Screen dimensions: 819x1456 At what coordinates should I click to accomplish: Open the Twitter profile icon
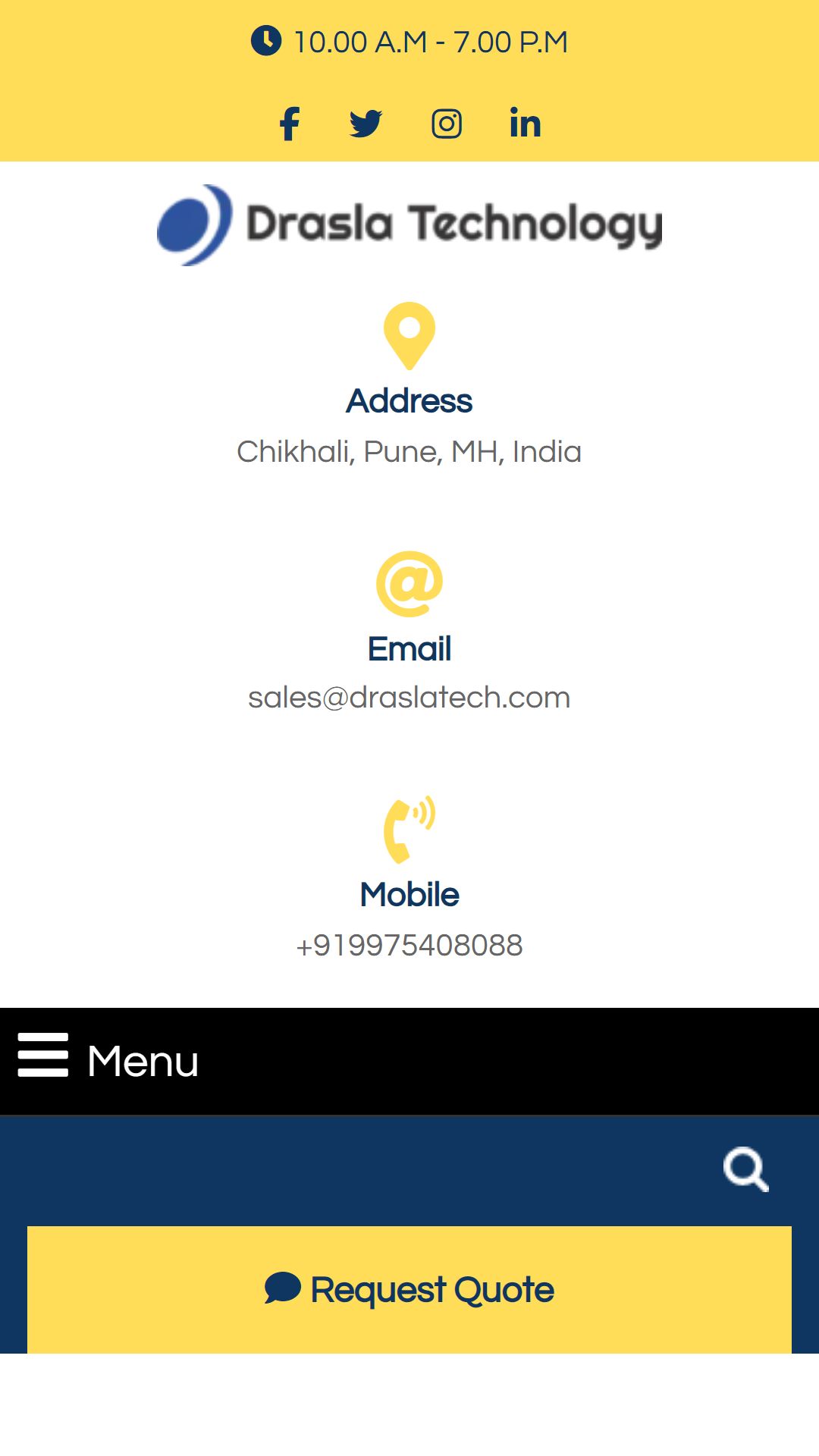click(x=366, y=124)
